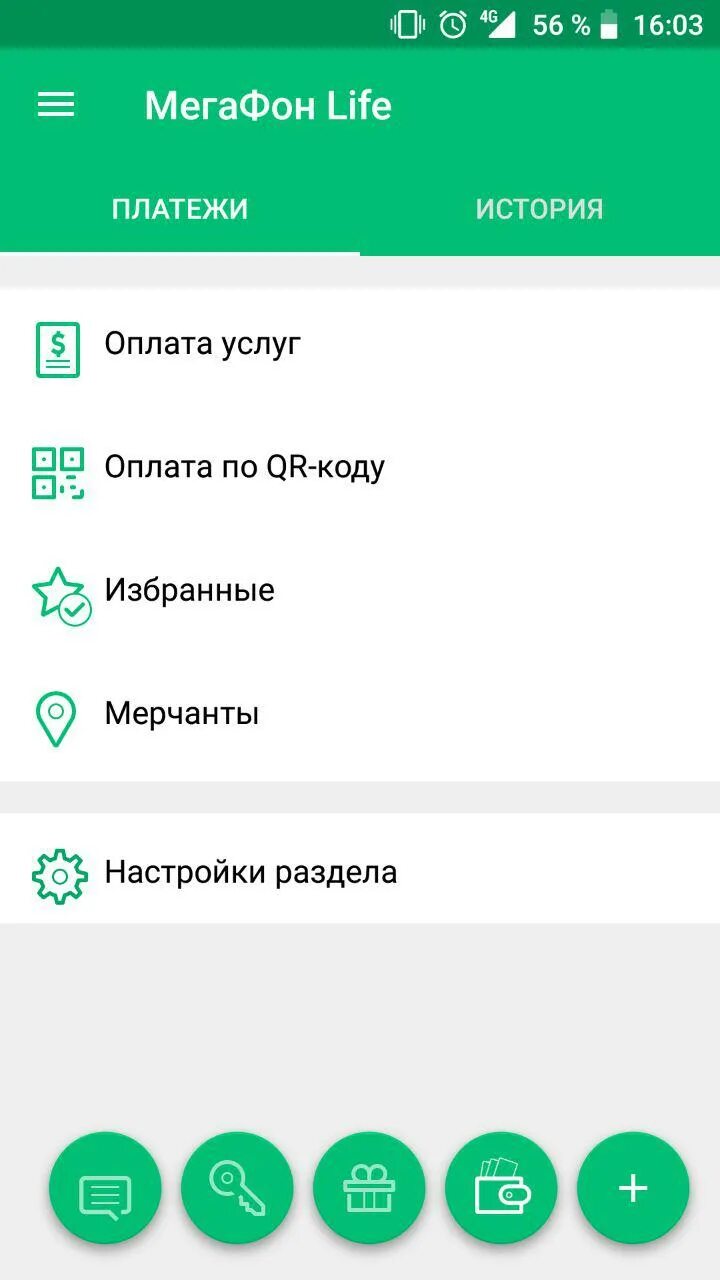Open the hamburger drawer menu
Viewport: 720px width, 1280px height.
(56, 105)
